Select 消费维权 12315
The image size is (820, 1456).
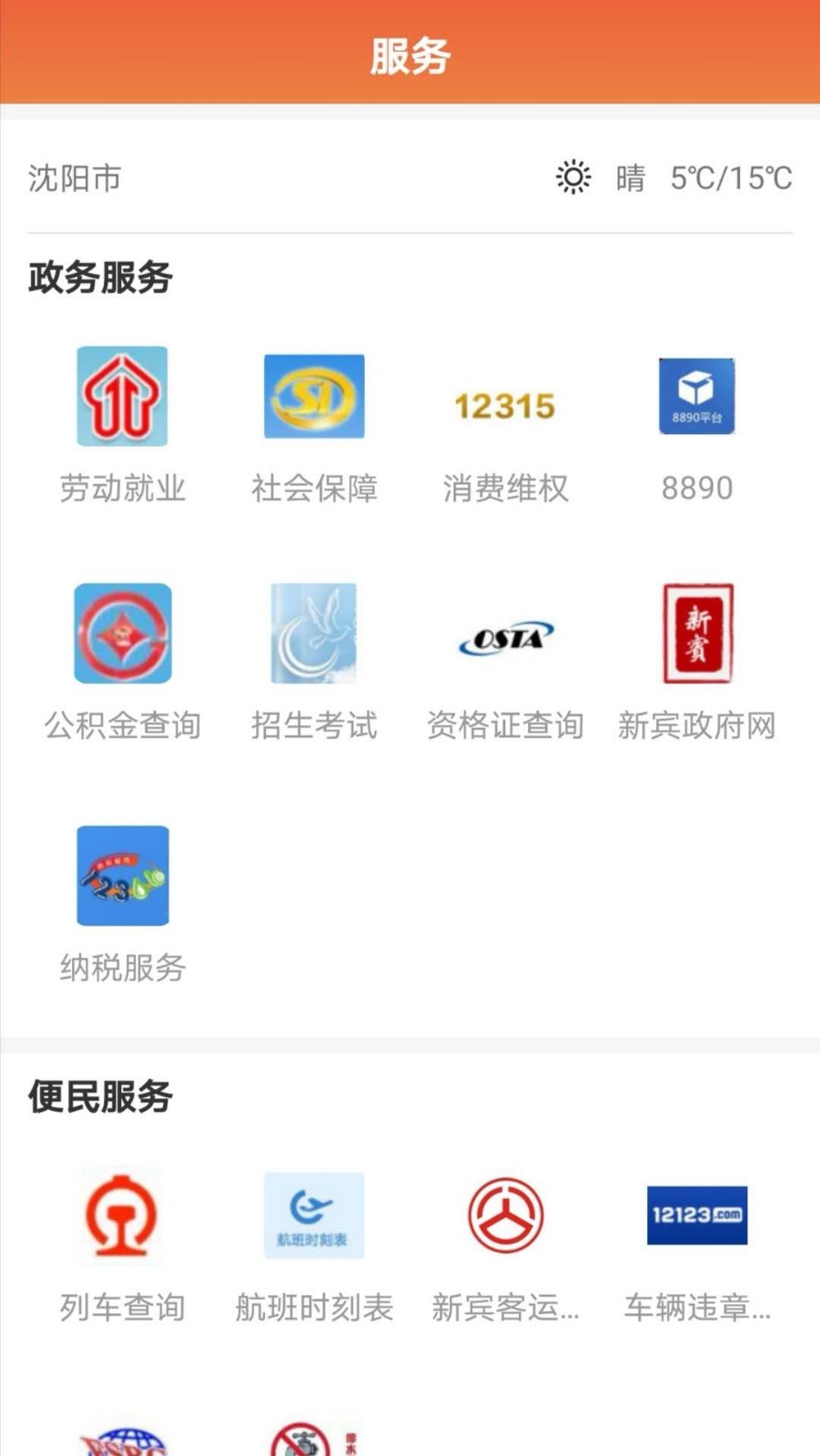[505, 425]
